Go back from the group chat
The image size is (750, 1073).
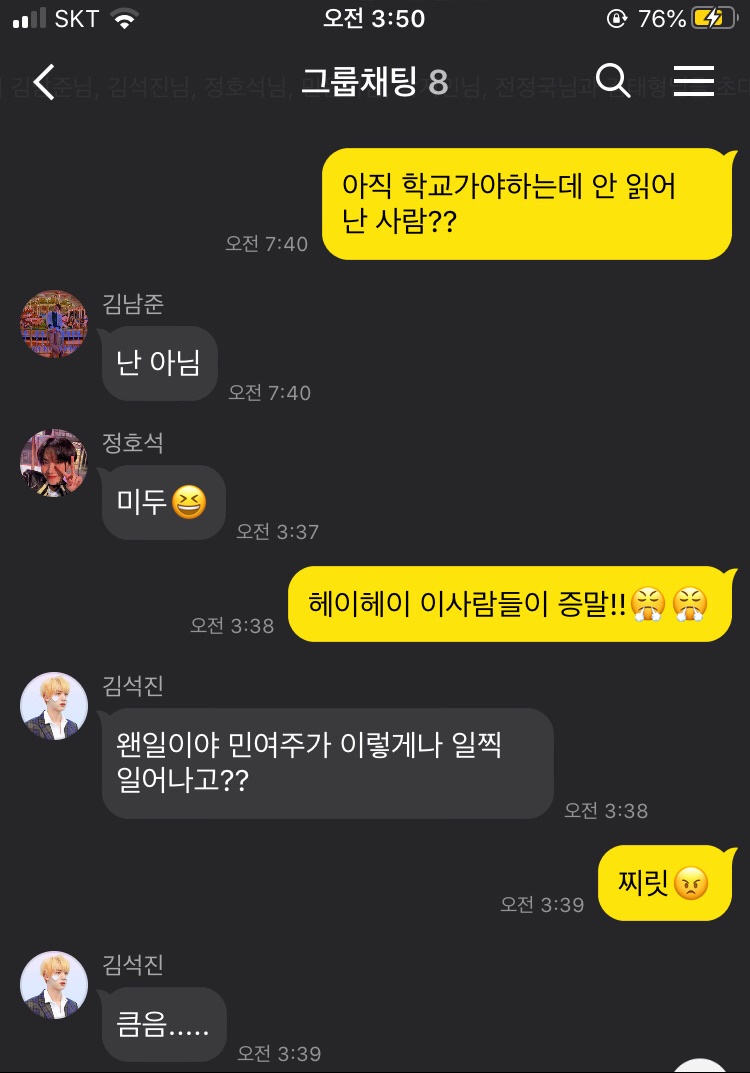tap(44, 82)
